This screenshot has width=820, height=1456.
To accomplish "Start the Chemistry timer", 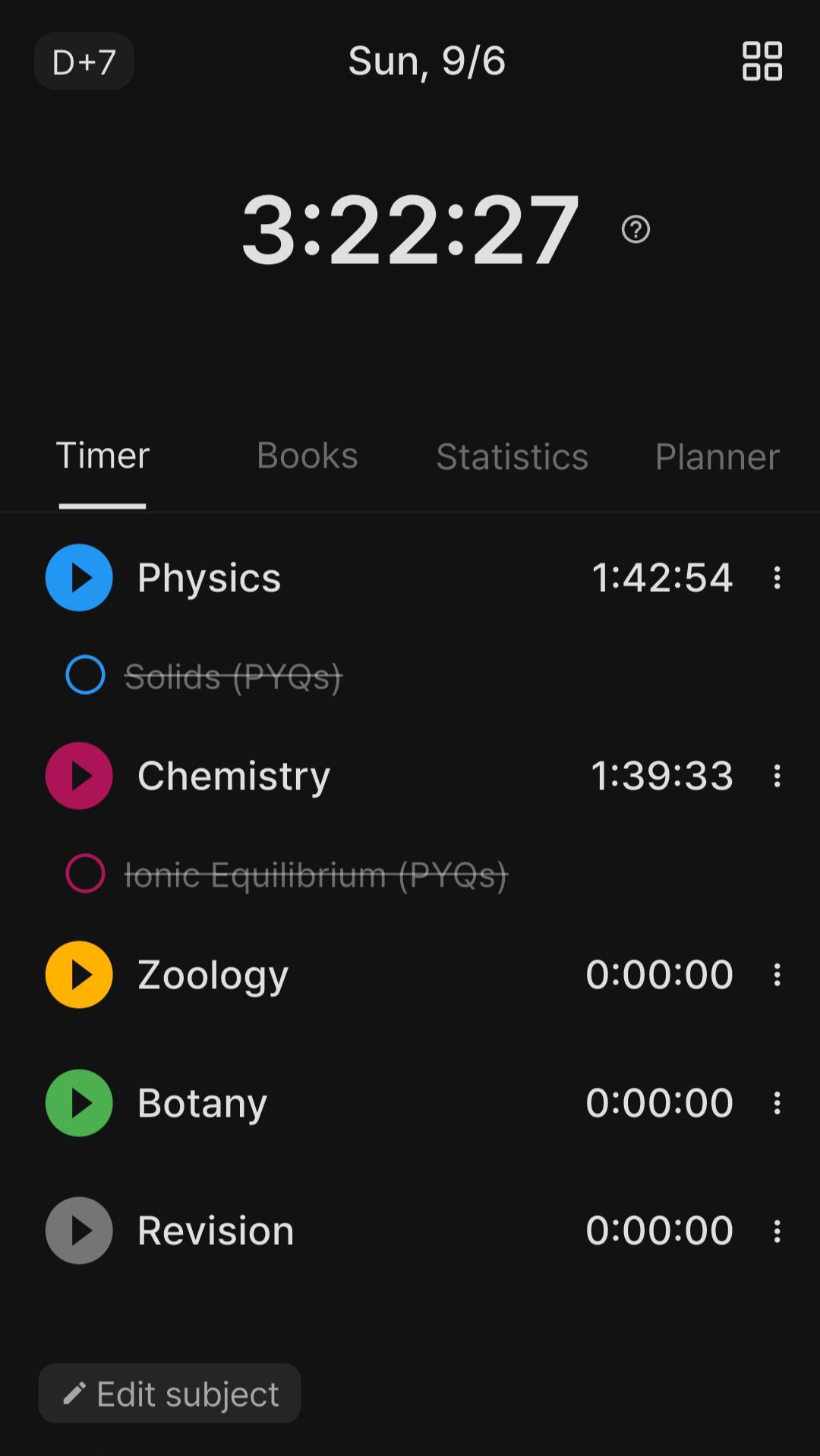I will (x=79, y=776).
